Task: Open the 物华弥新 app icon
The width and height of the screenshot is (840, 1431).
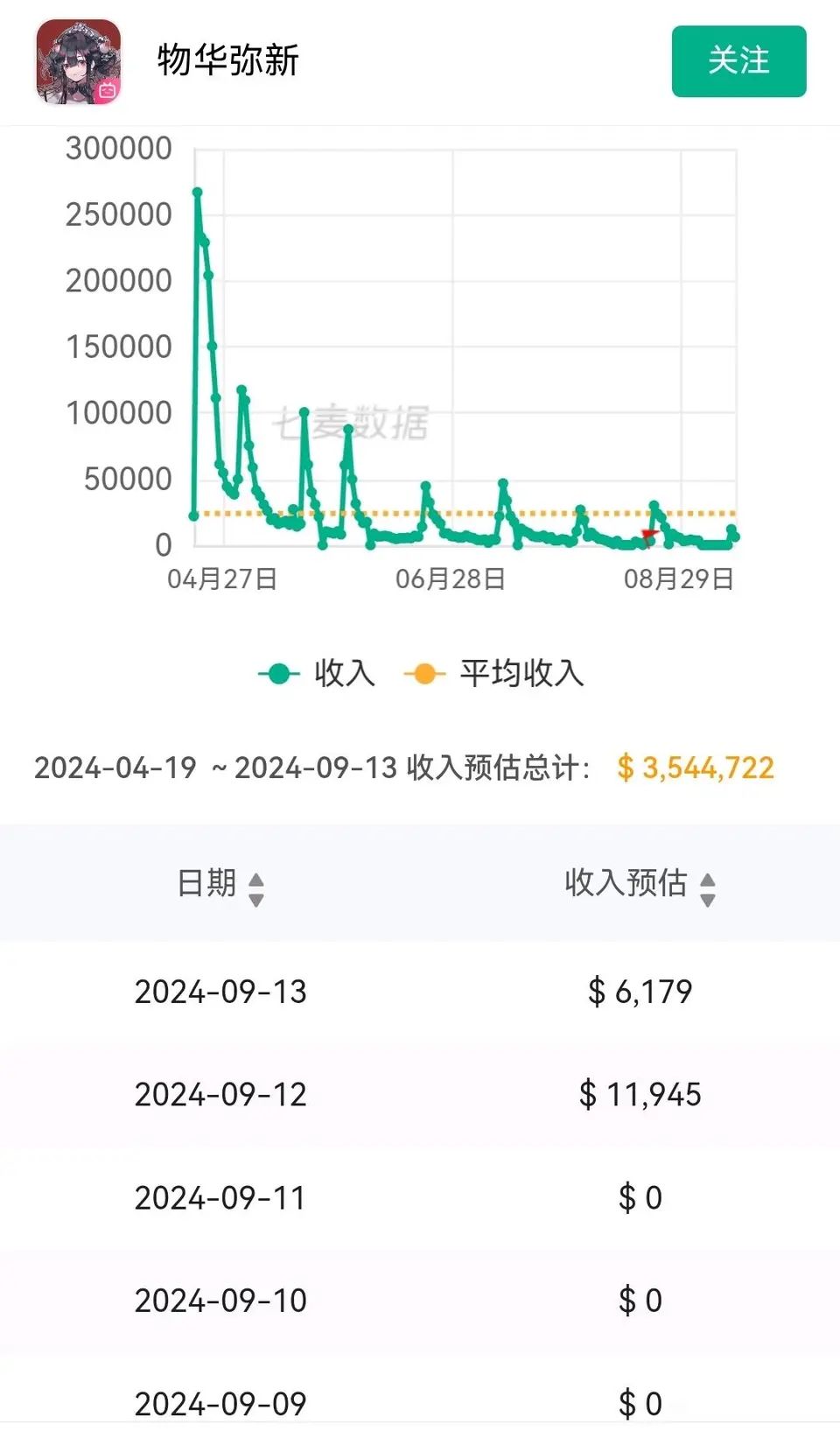Action: point(78,61)
